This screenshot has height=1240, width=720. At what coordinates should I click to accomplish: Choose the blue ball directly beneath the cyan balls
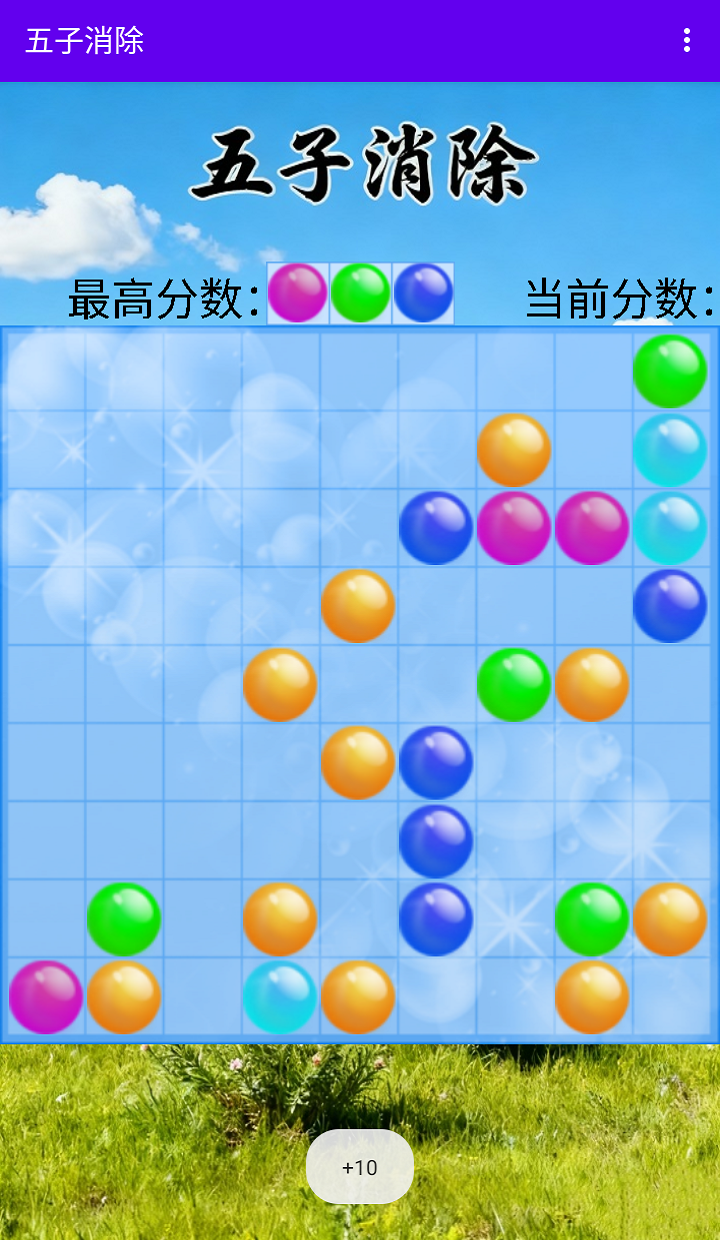[670, 606]
